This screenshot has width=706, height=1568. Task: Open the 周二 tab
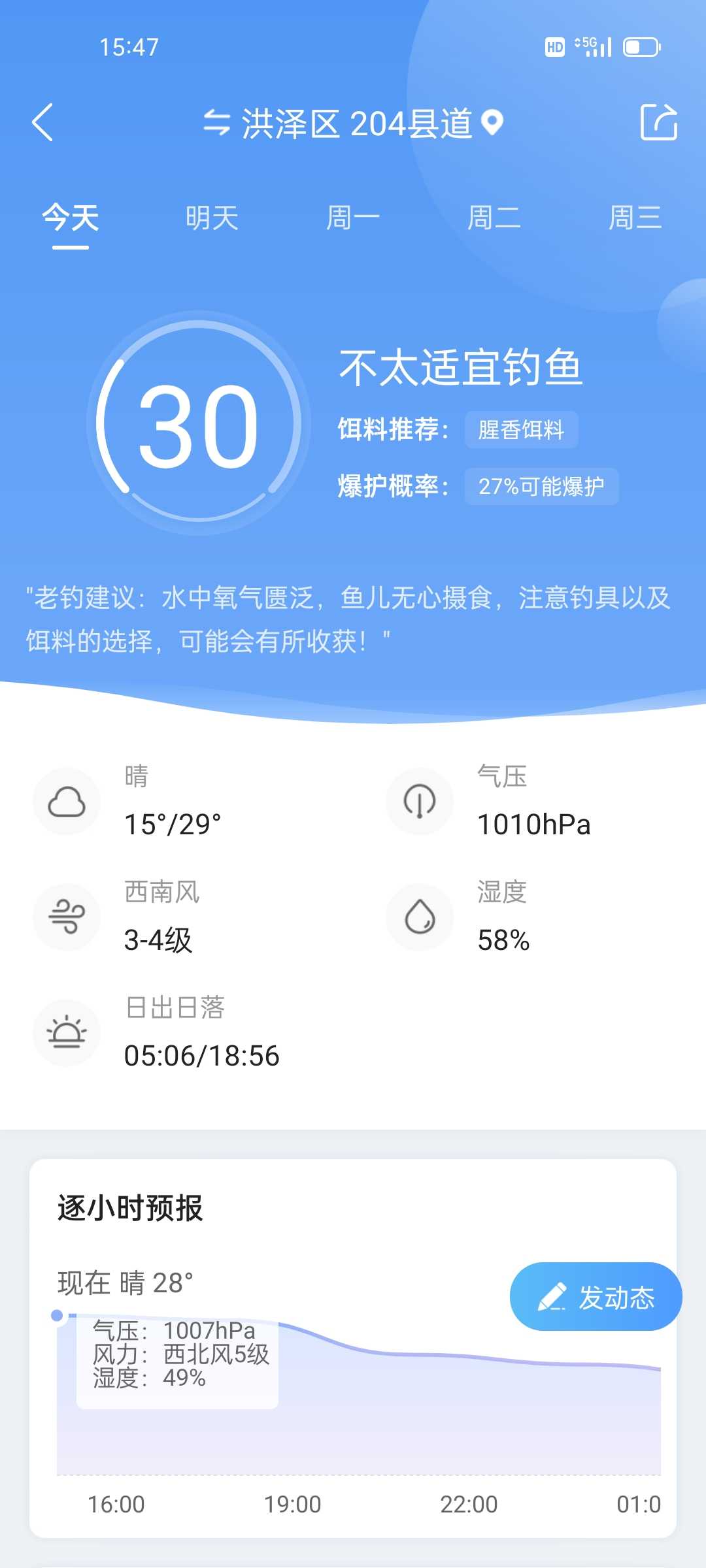click(x=494, y=218)
